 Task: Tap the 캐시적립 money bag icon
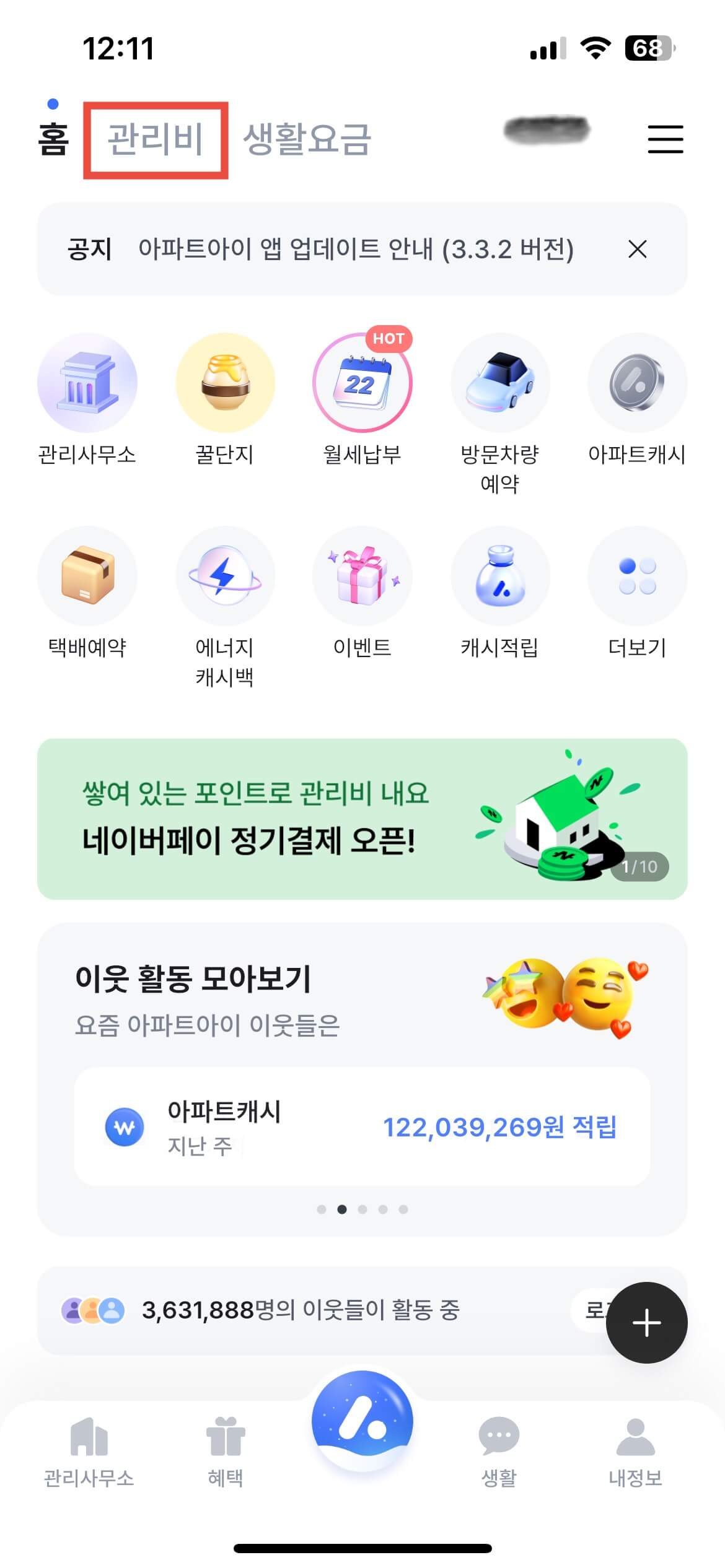[x=499, y=575]
